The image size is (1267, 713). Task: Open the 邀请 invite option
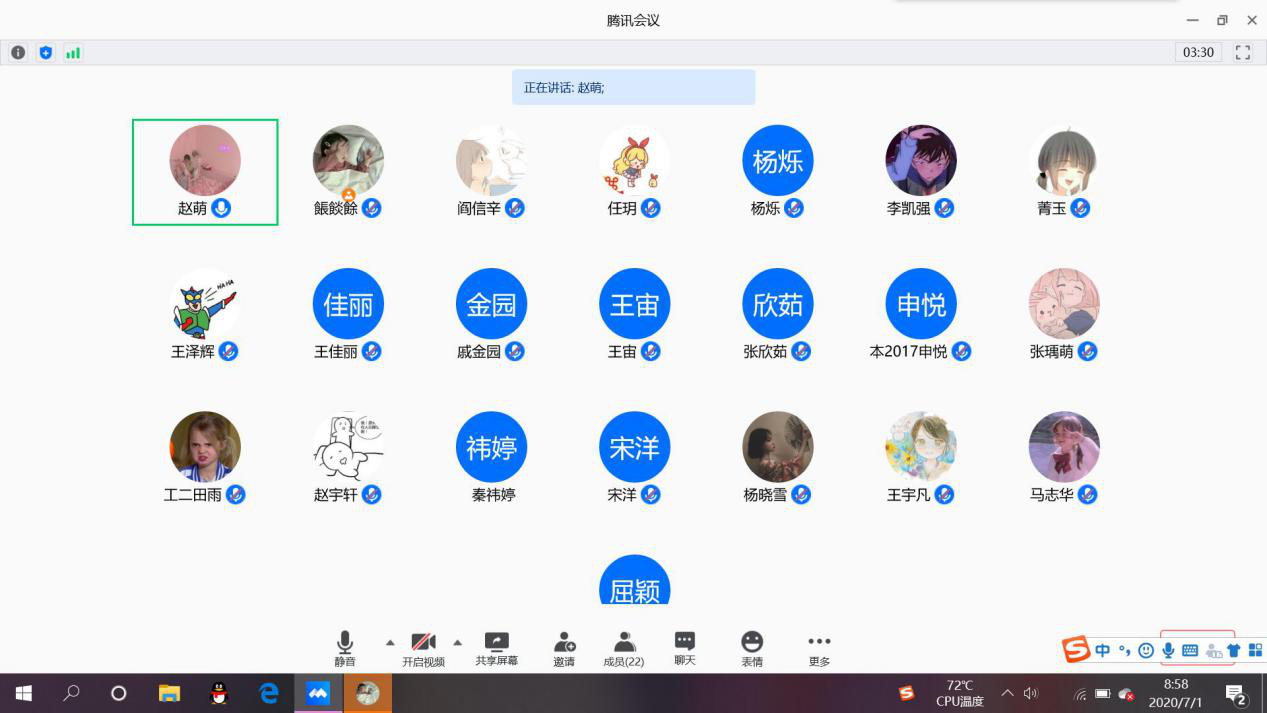[x=564, y=648]
